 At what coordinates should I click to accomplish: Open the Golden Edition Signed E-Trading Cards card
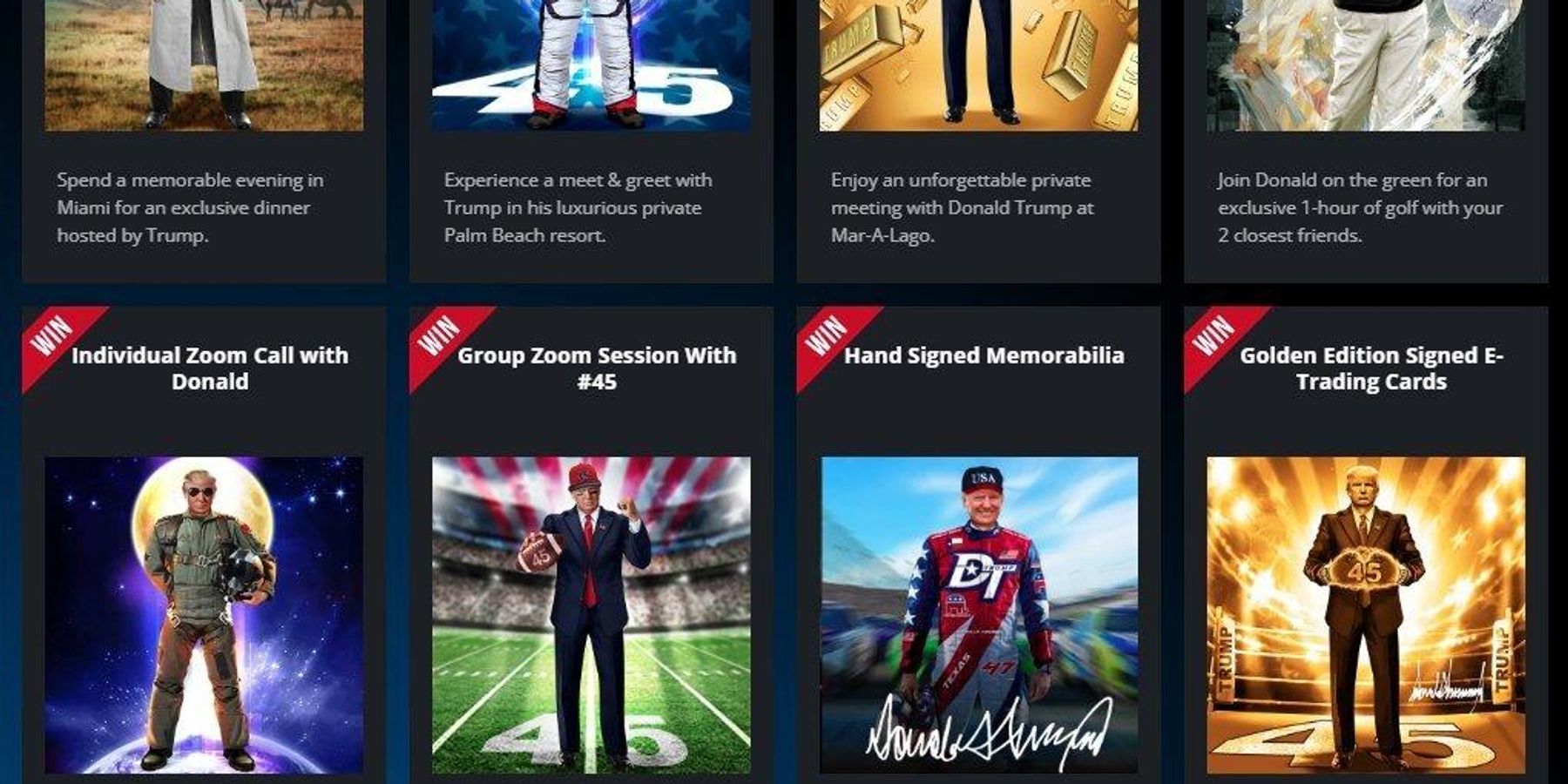click(1370, 368)
